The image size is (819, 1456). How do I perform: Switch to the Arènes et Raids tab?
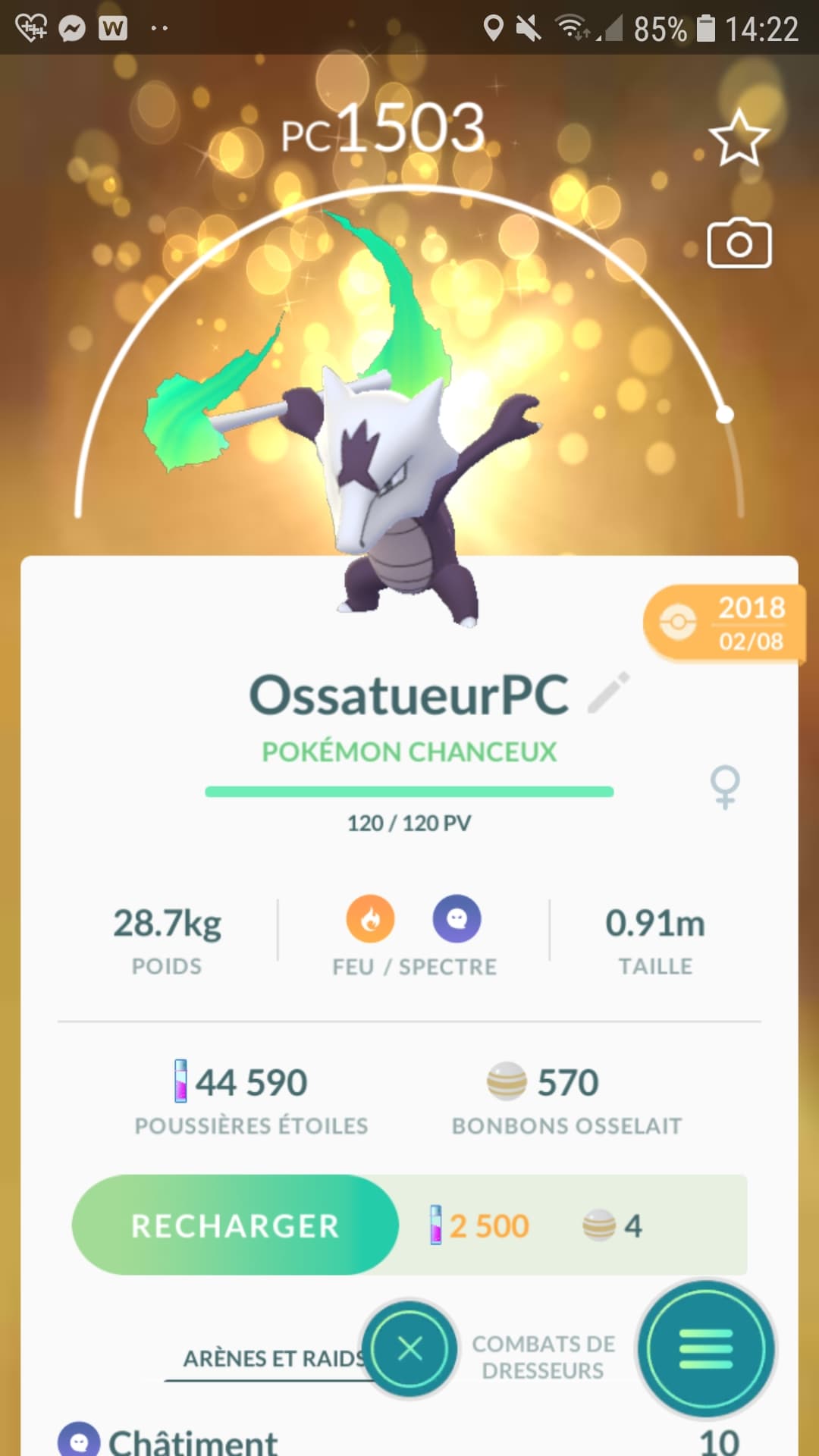point(271,1358)
